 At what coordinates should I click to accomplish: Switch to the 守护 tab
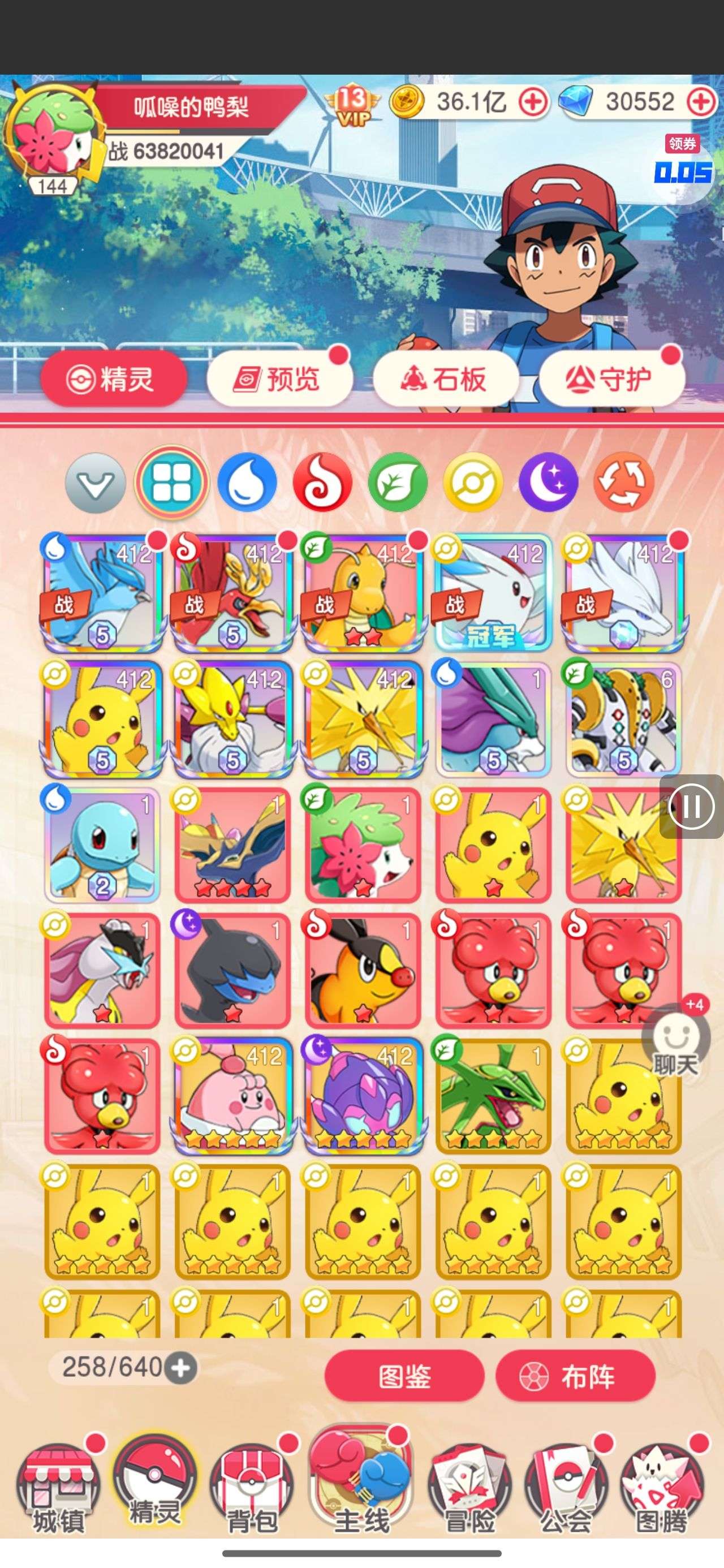tap(611, 379)
